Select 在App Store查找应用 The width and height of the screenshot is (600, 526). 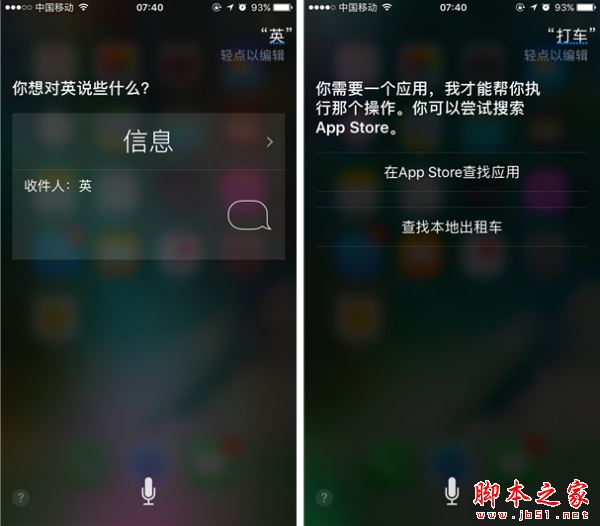coord(451,172)
